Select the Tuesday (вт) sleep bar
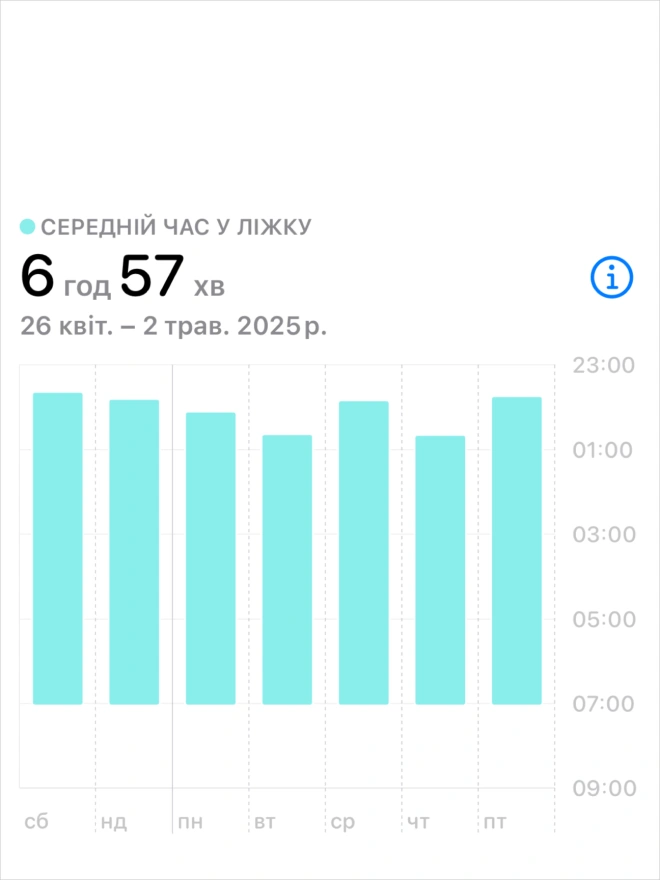Screen dimensions: 660x880 coord(287,570)
